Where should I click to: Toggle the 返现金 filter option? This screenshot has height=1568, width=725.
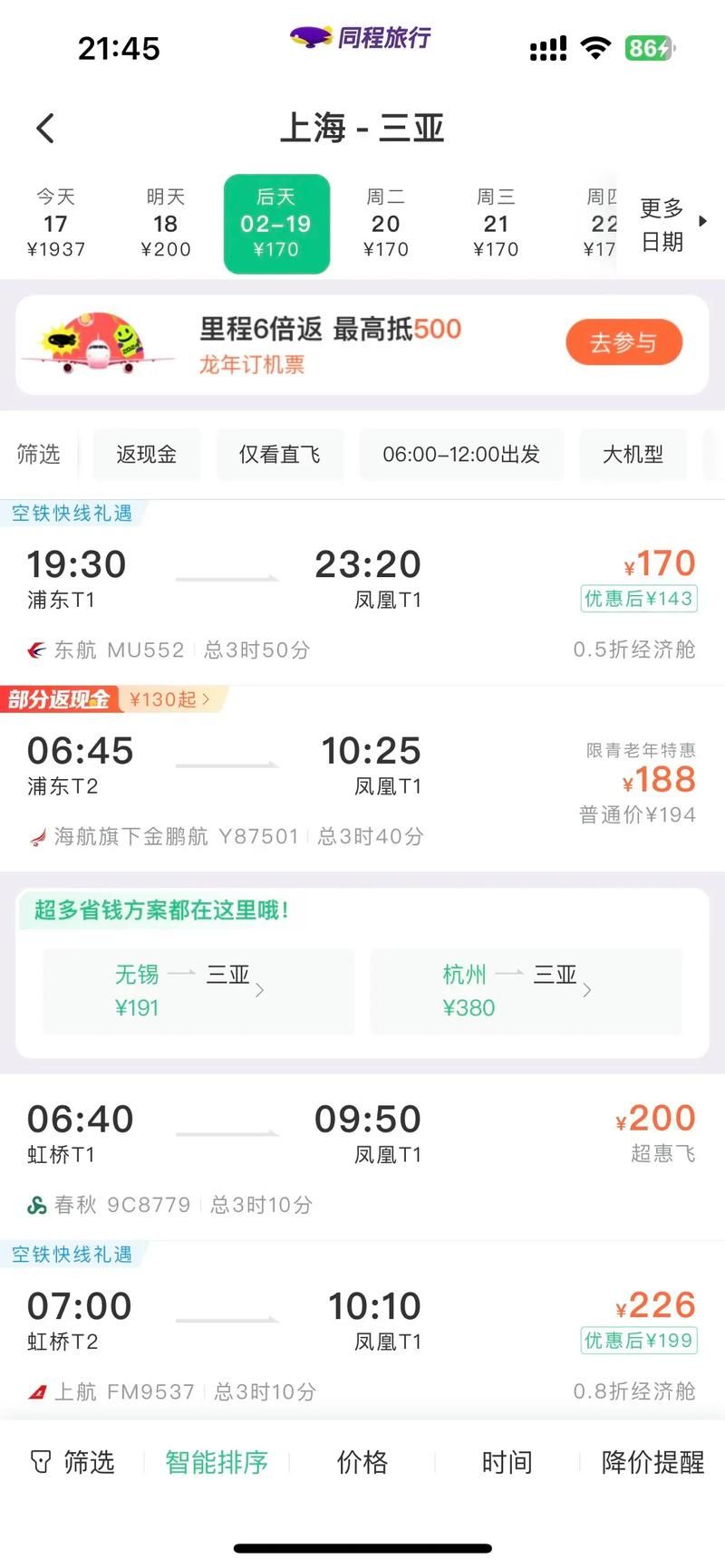pos(147,455)
